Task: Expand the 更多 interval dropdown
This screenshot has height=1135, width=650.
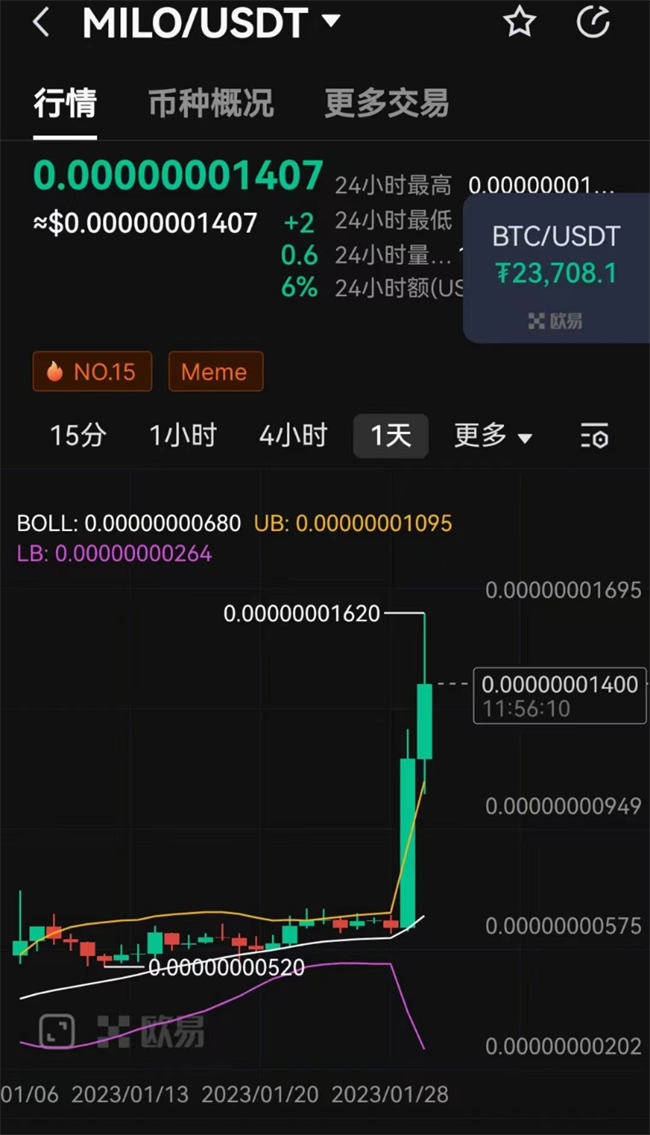Action: [x=493, y=436]
